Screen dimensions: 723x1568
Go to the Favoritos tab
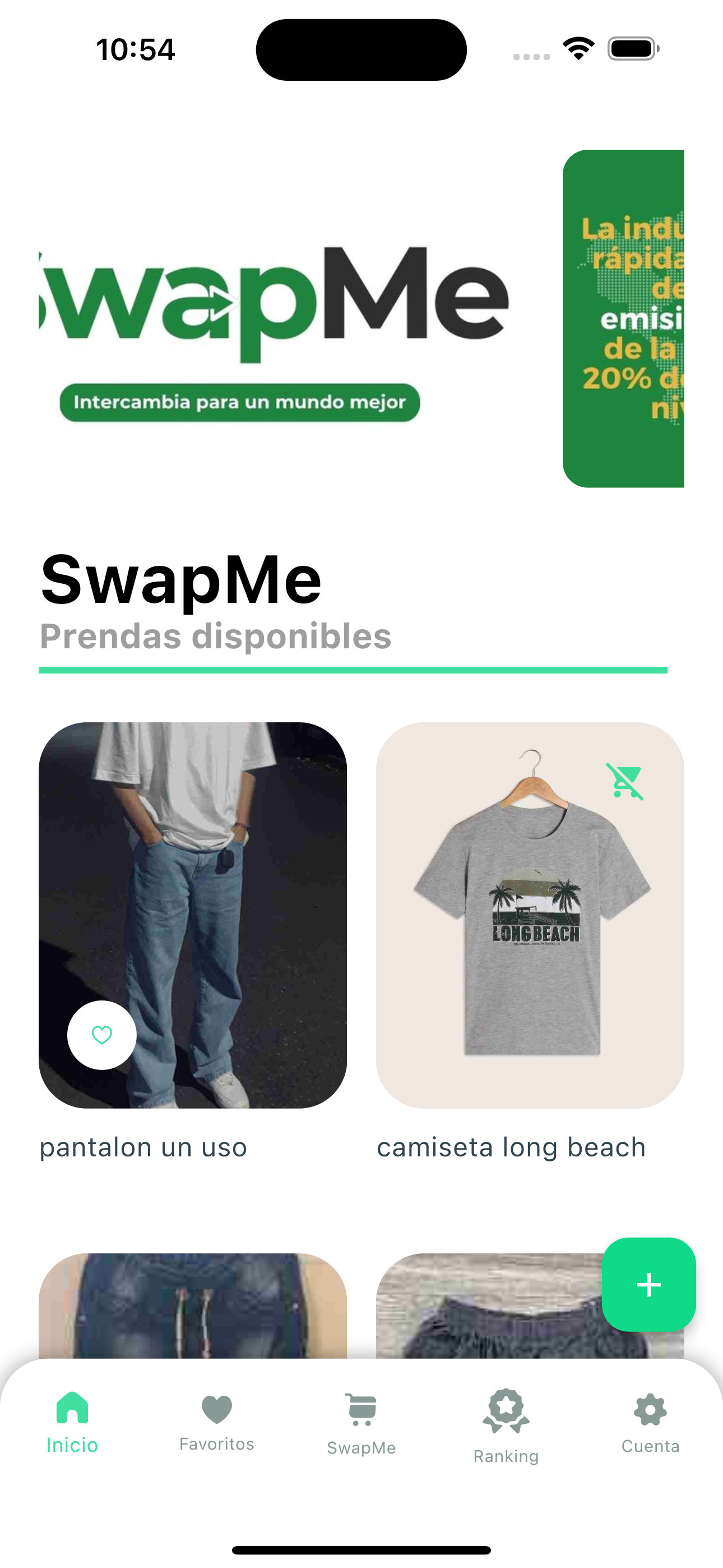tap(217, 1423)
